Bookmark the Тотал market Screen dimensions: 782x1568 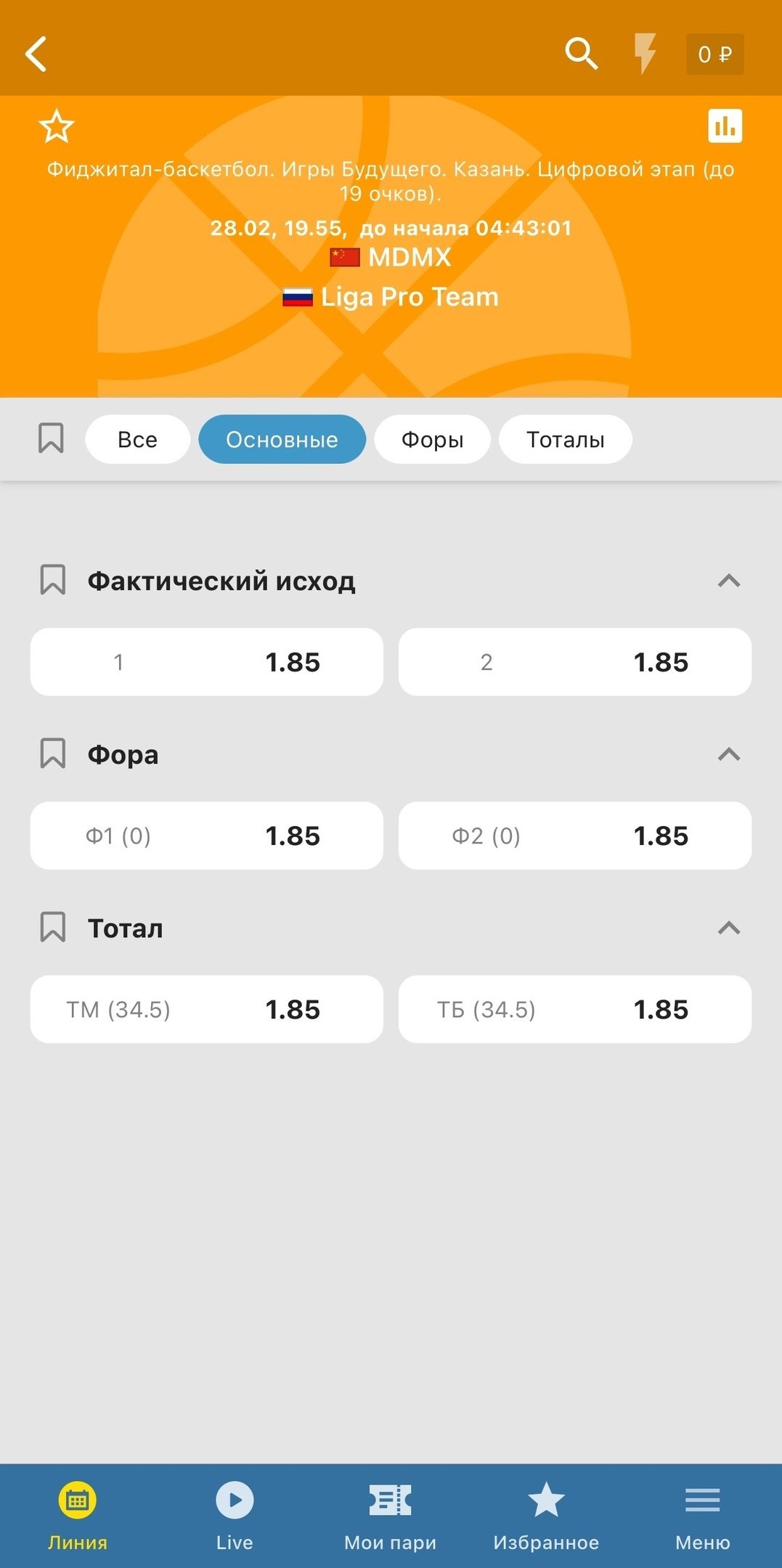tap(52, 928)
